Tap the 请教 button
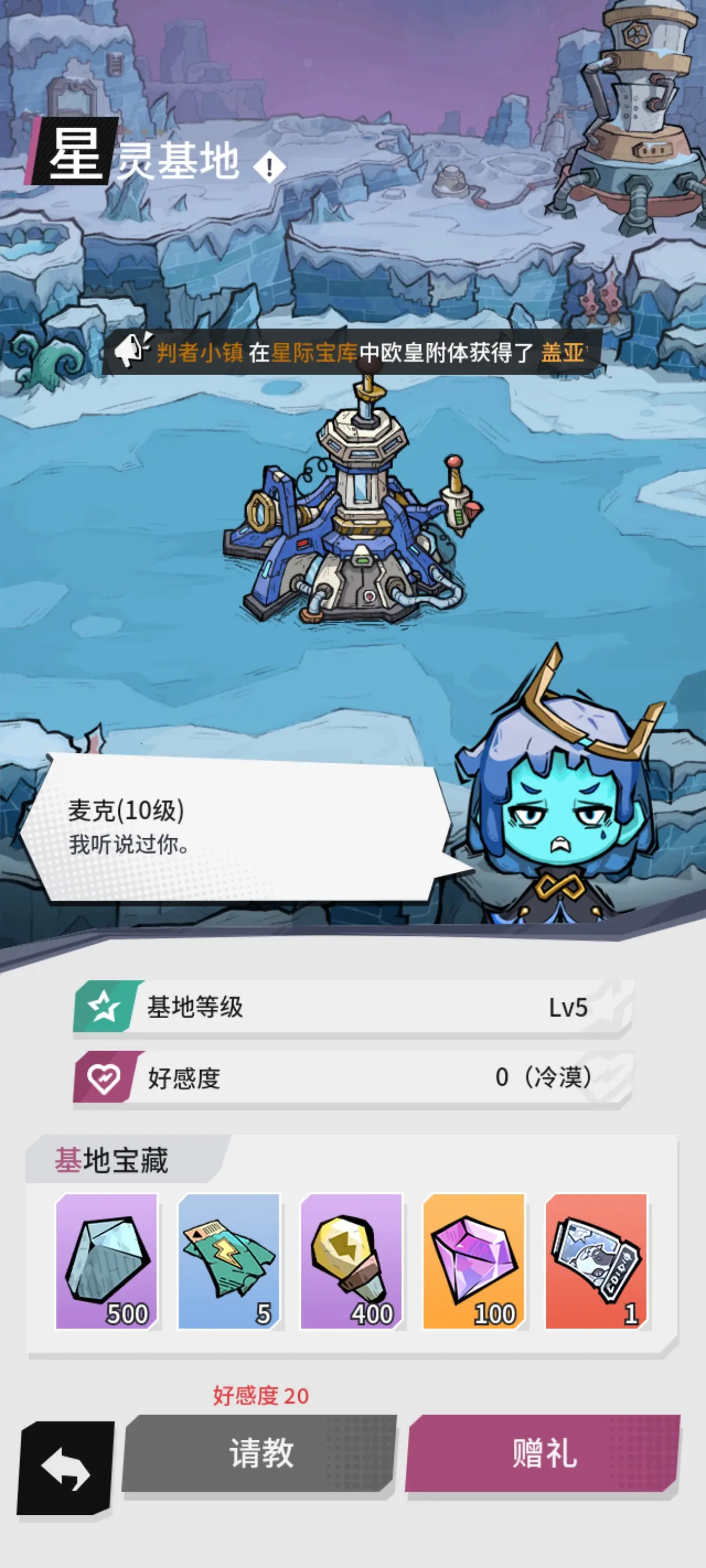The height and width of the screenshot is (1568, 706). 260,1454
